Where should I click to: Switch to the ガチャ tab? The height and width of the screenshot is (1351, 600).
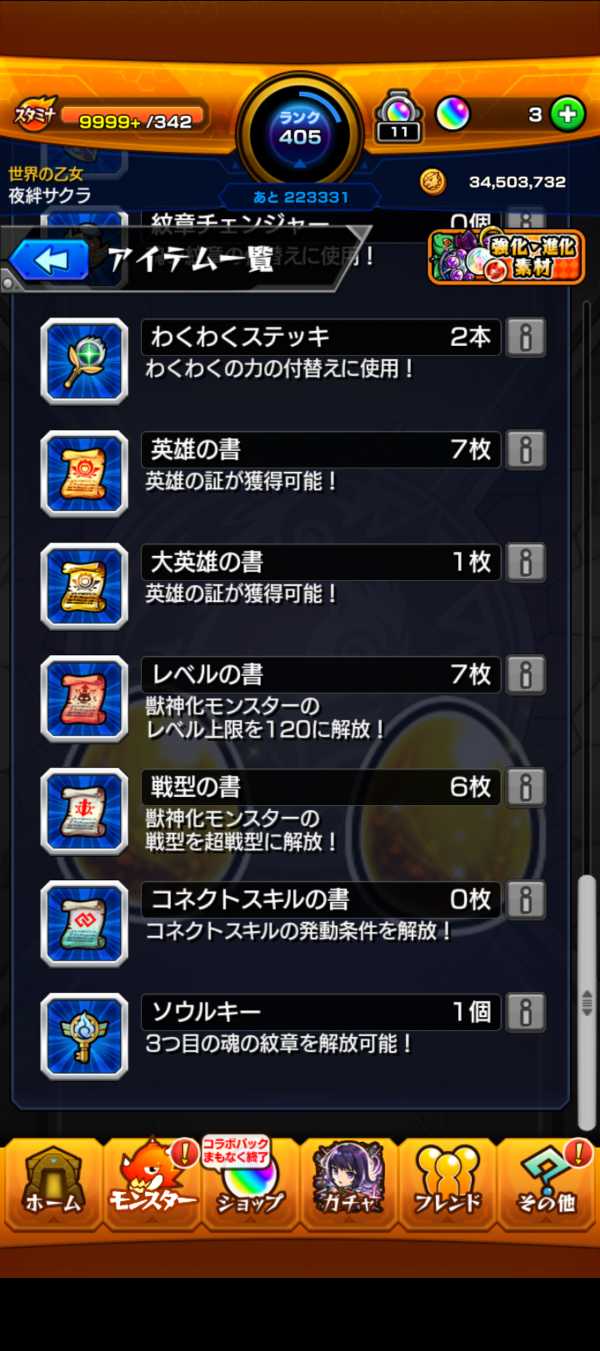(x=348, y=1186)
